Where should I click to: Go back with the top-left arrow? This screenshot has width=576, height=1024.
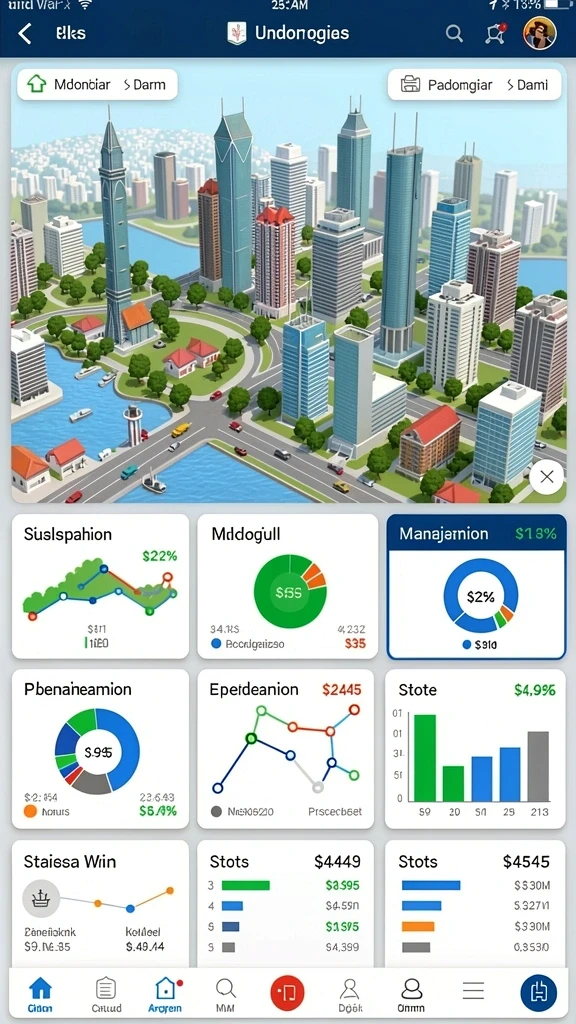coord(25,33)
